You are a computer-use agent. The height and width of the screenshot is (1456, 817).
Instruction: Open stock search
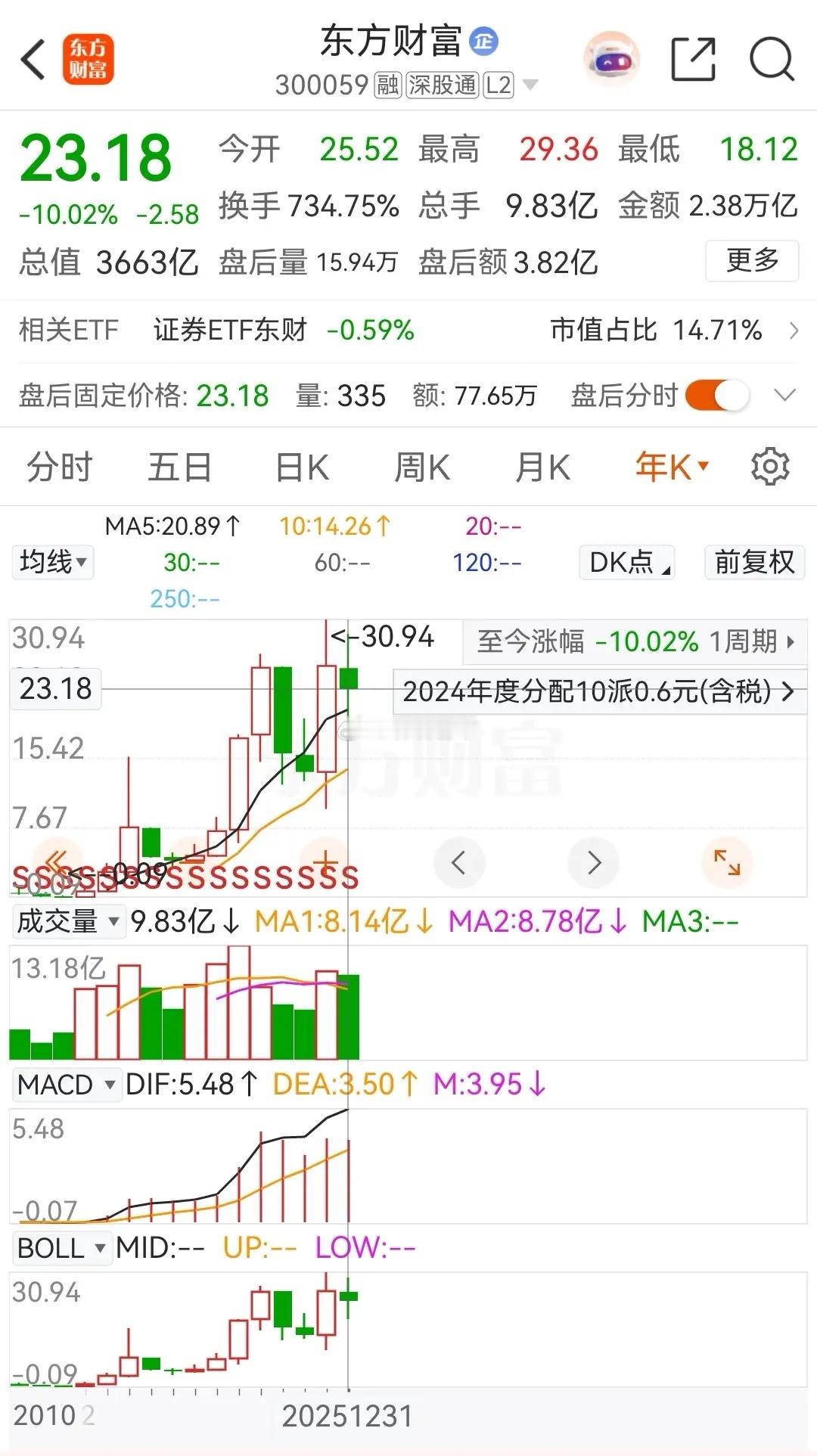tap(771, 59)
